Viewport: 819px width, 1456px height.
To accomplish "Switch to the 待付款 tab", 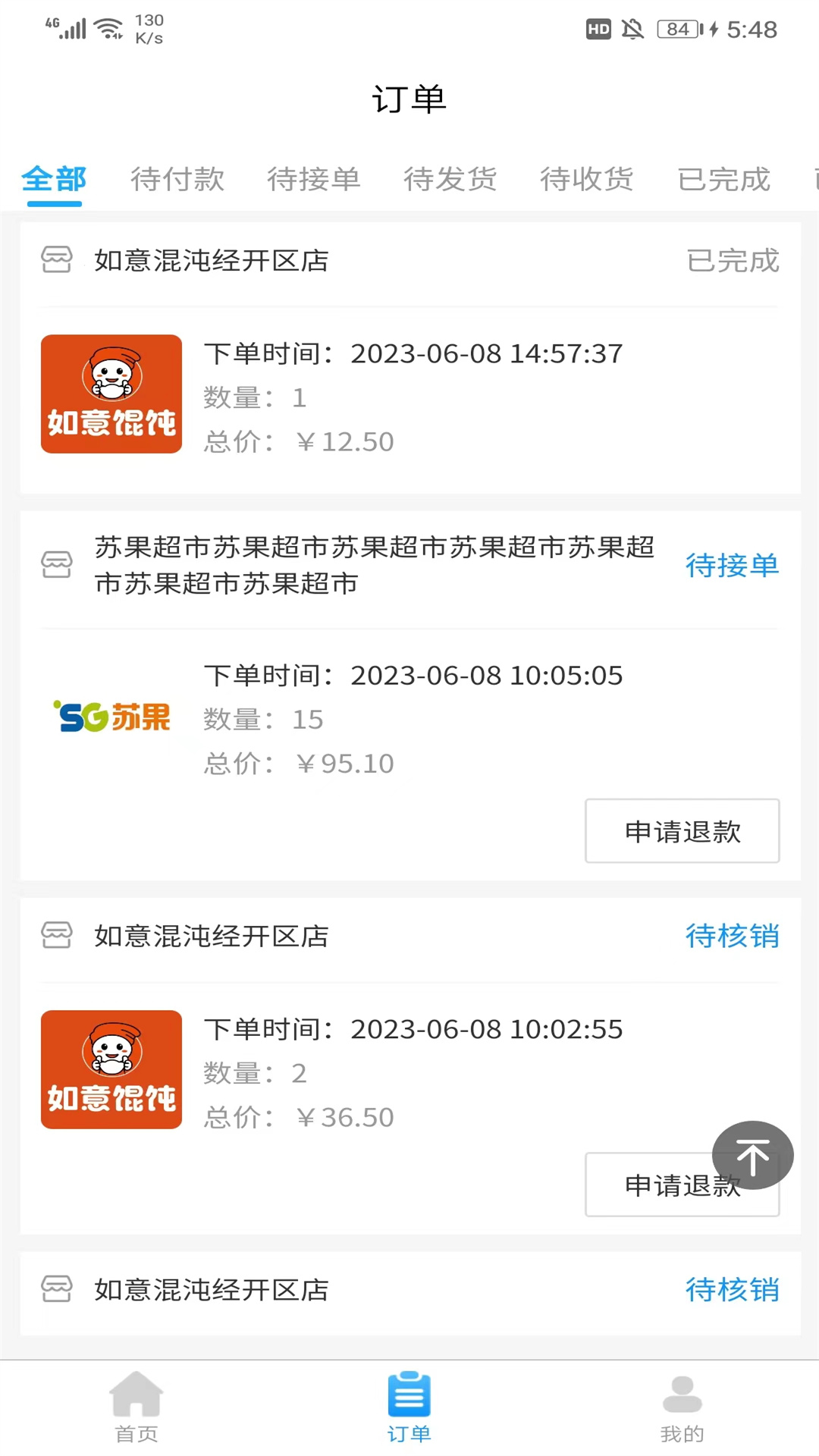I will 177,180.
